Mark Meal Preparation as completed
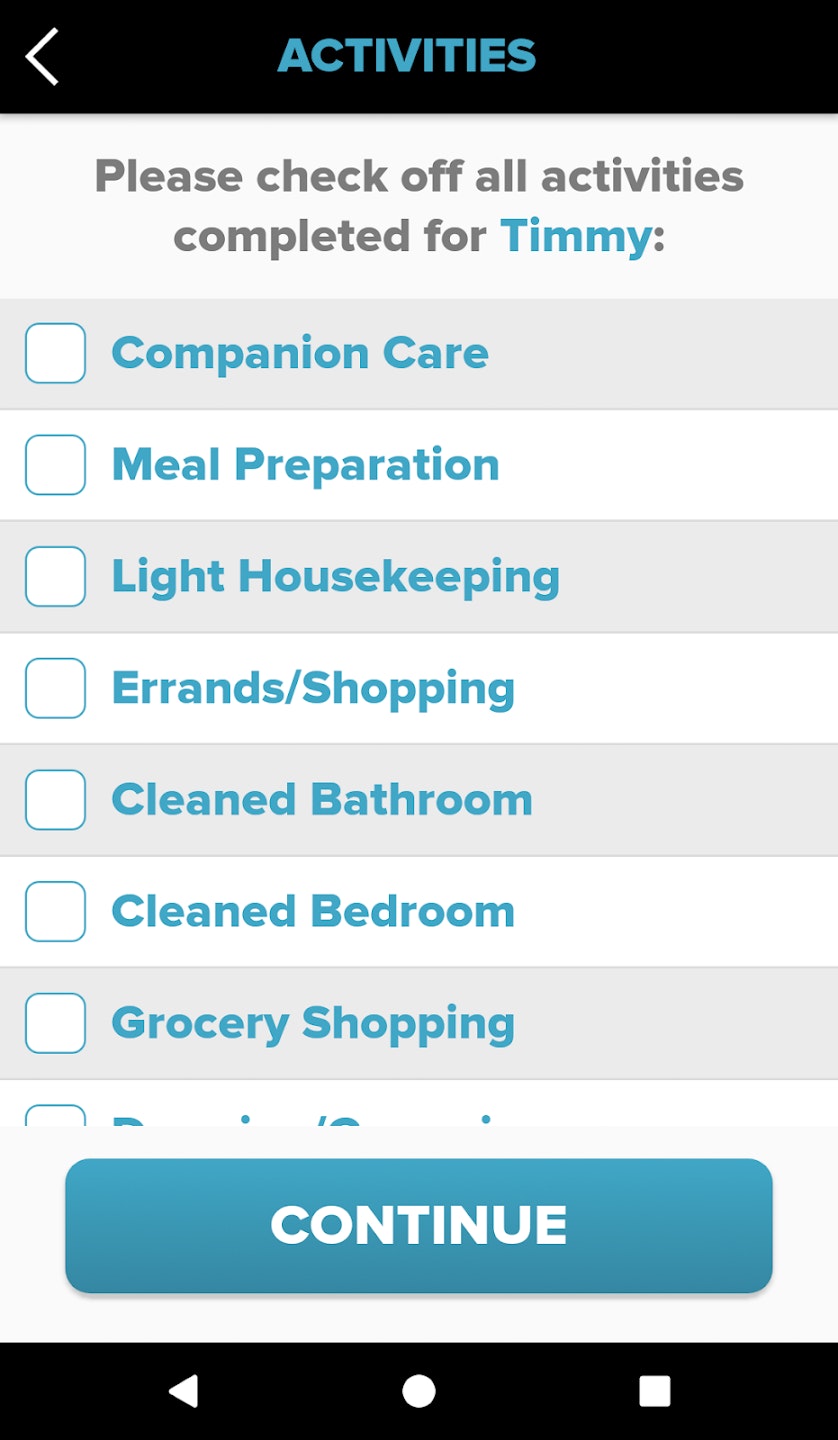Screen dimensions: 838x1440 (55, 465)
